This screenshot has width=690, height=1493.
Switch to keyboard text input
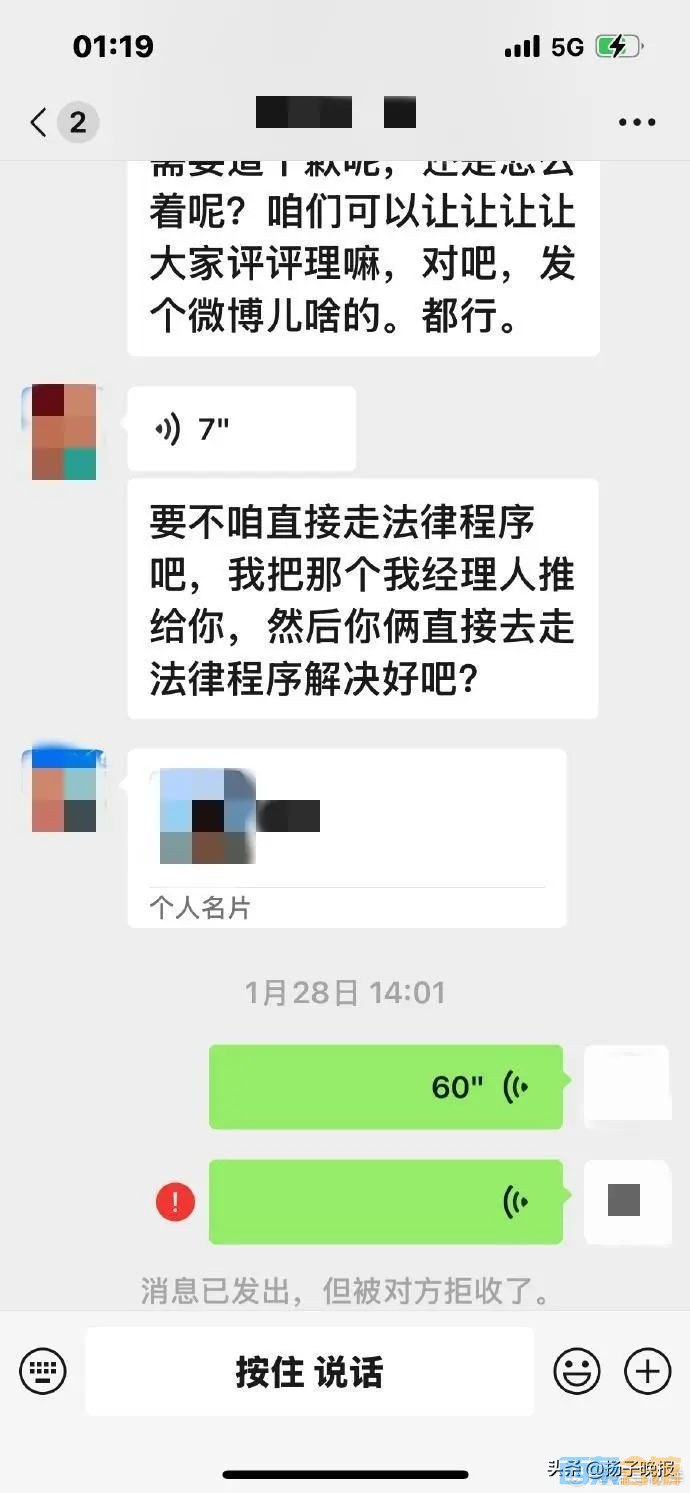pyautogui.click(x=42, y=1371)
